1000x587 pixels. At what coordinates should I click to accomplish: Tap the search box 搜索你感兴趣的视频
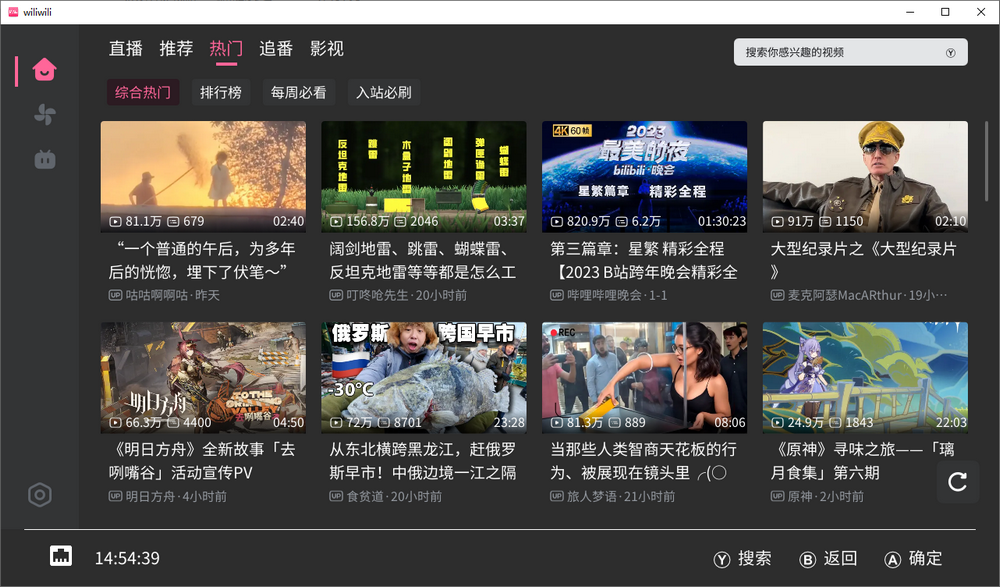850,52
